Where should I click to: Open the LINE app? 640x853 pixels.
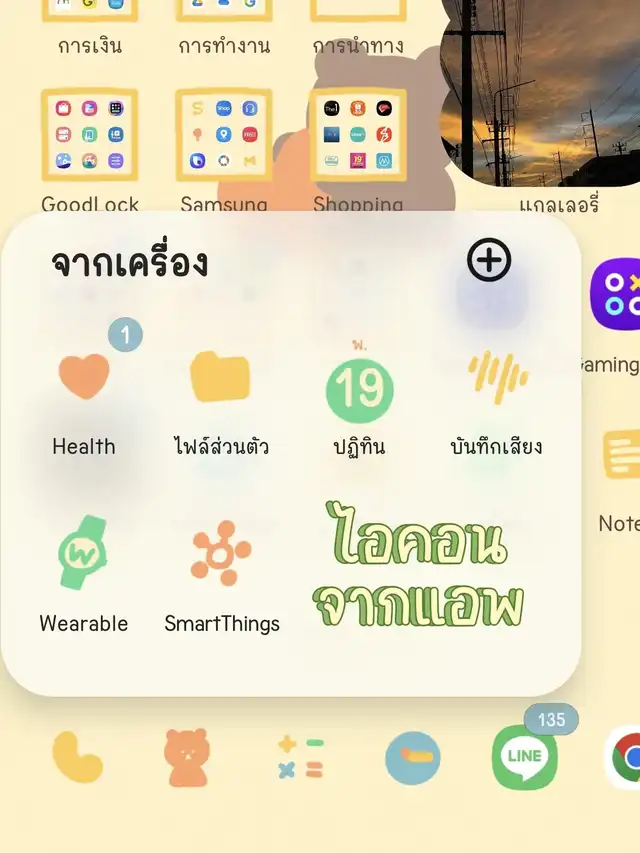524,757
